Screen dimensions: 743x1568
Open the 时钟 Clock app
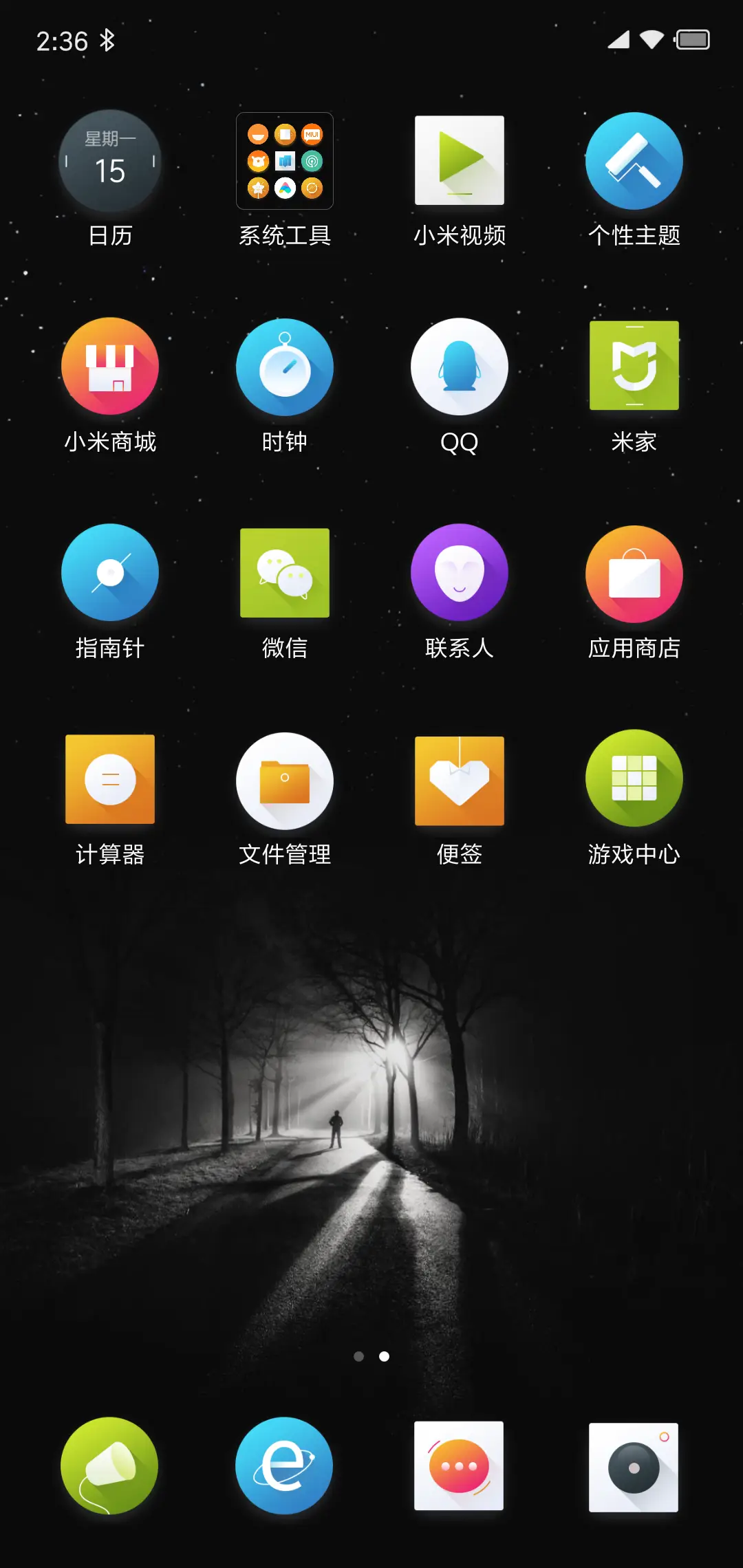click(x=284, y=366)
